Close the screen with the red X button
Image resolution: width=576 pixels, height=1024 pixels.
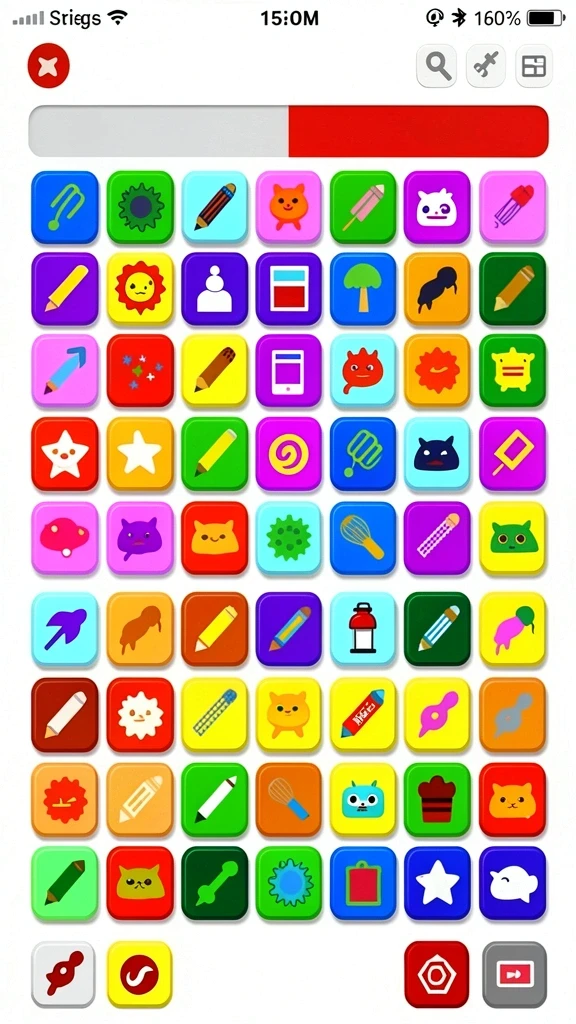tap(48, 65)
